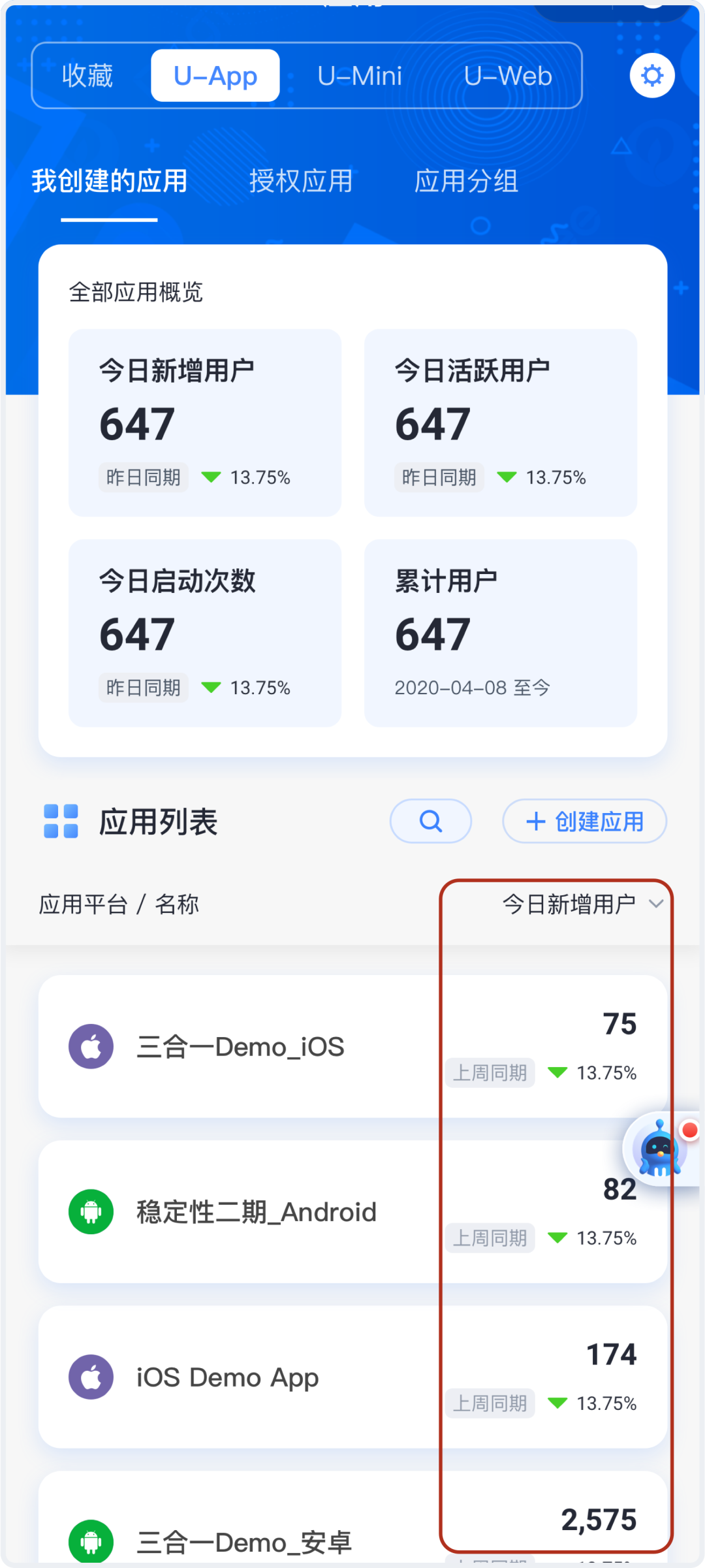This screenshot has height=1568, width=705.
Task: Tap the search button in 应用列表
Action: coord(431,821)
